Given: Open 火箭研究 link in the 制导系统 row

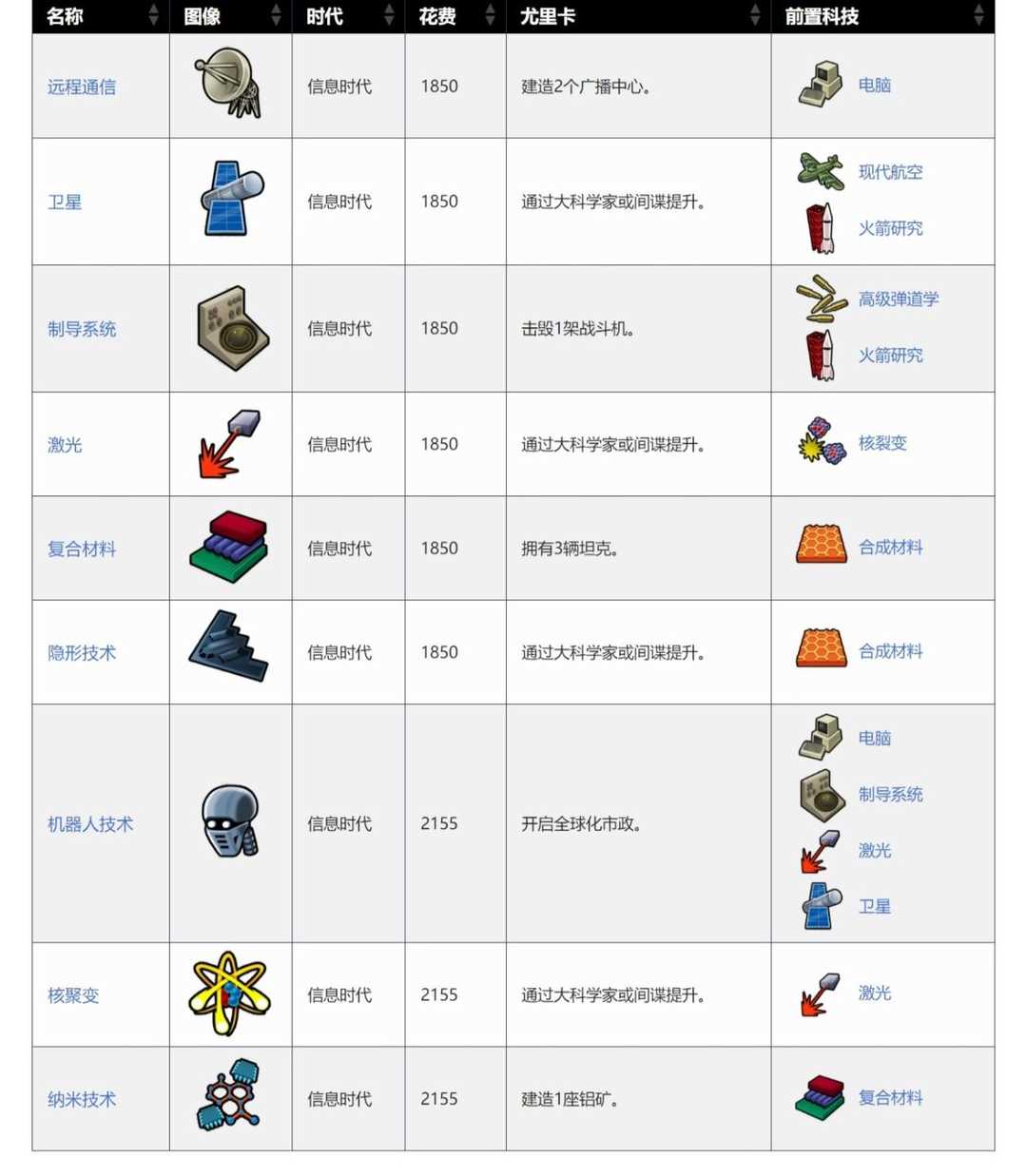Looking at the screenshot, I should point(890,355).
